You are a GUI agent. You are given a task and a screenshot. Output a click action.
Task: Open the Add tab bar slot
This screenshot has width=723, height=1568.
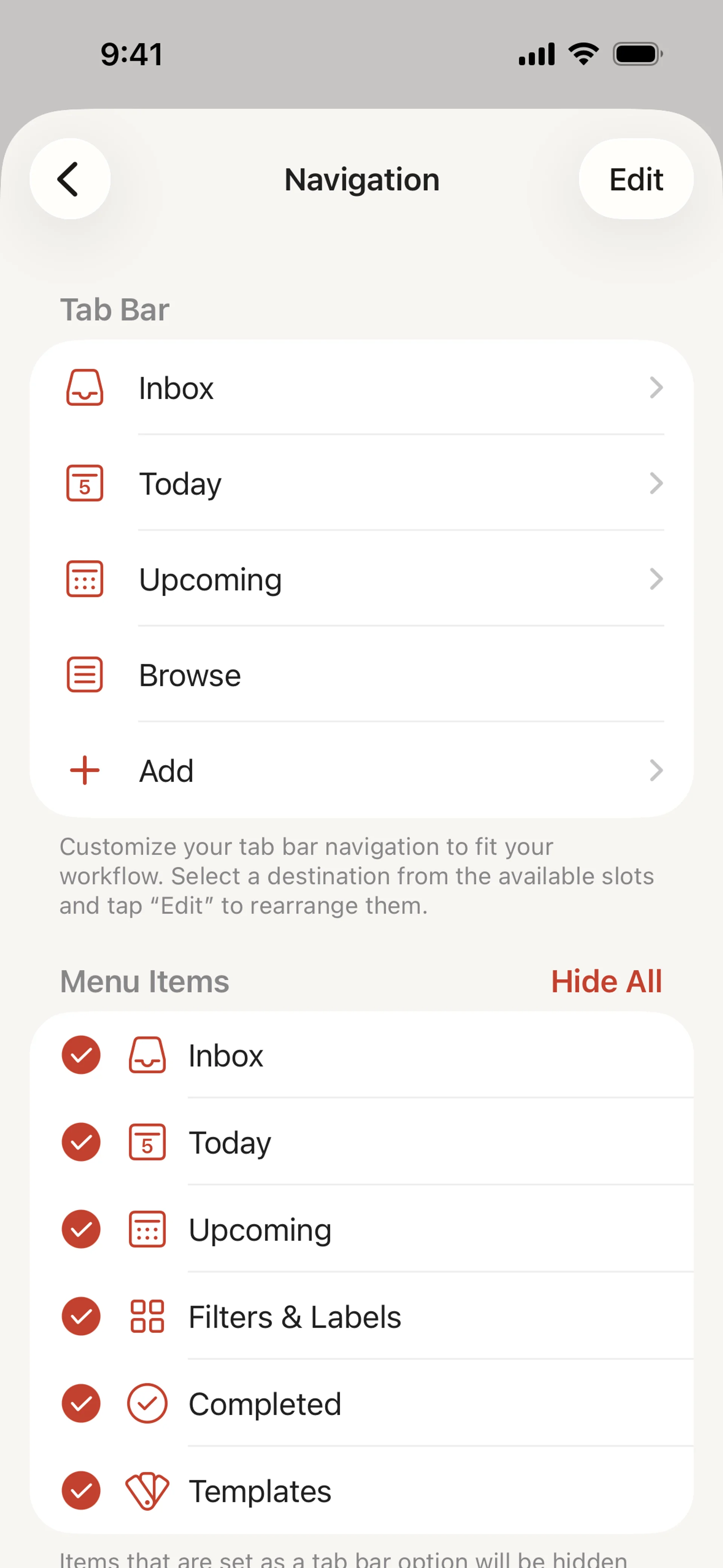[361, 770]
